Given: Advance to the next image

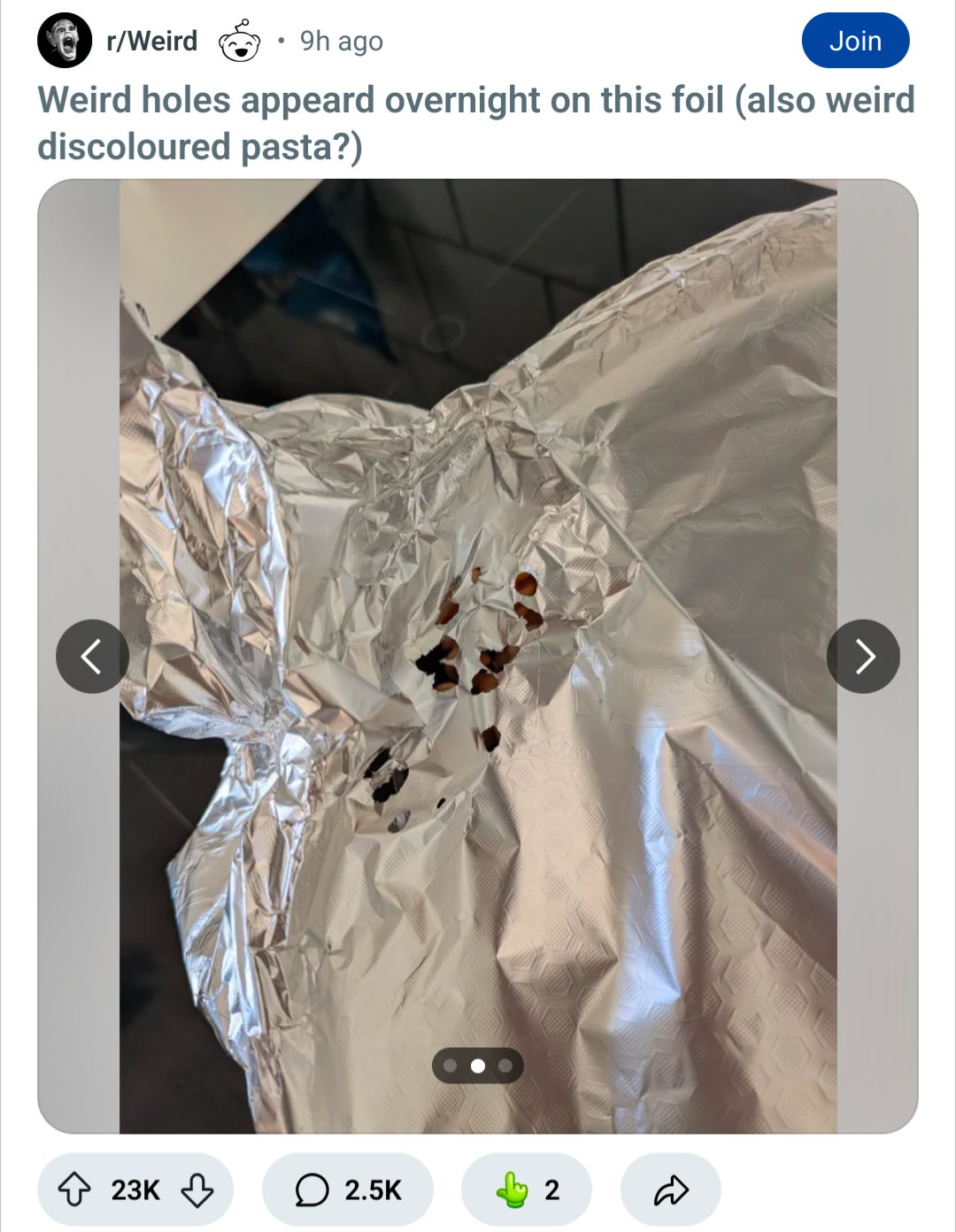Looking at the screenshot, I should tap(863, 656).
